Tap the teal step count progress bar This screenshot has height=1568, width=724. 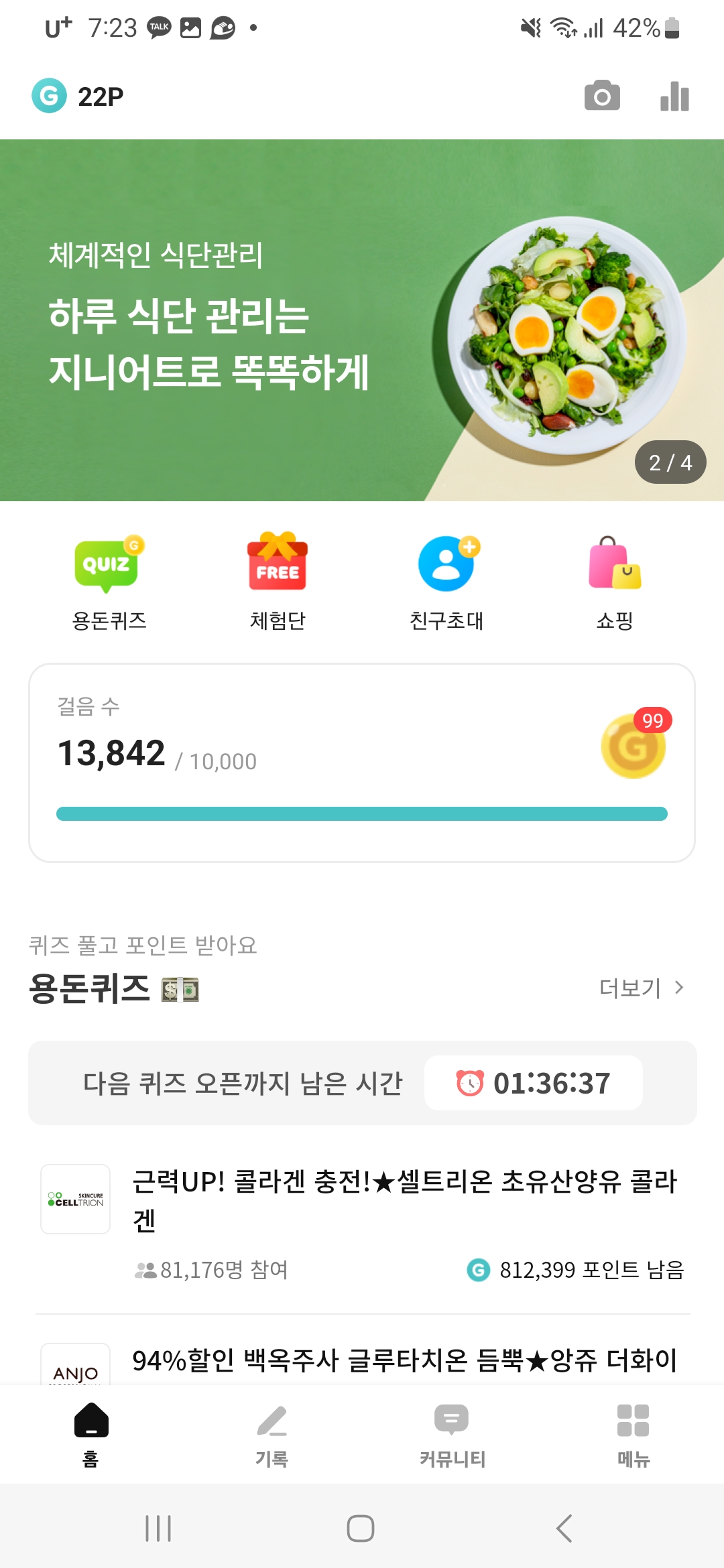[362, 813]
